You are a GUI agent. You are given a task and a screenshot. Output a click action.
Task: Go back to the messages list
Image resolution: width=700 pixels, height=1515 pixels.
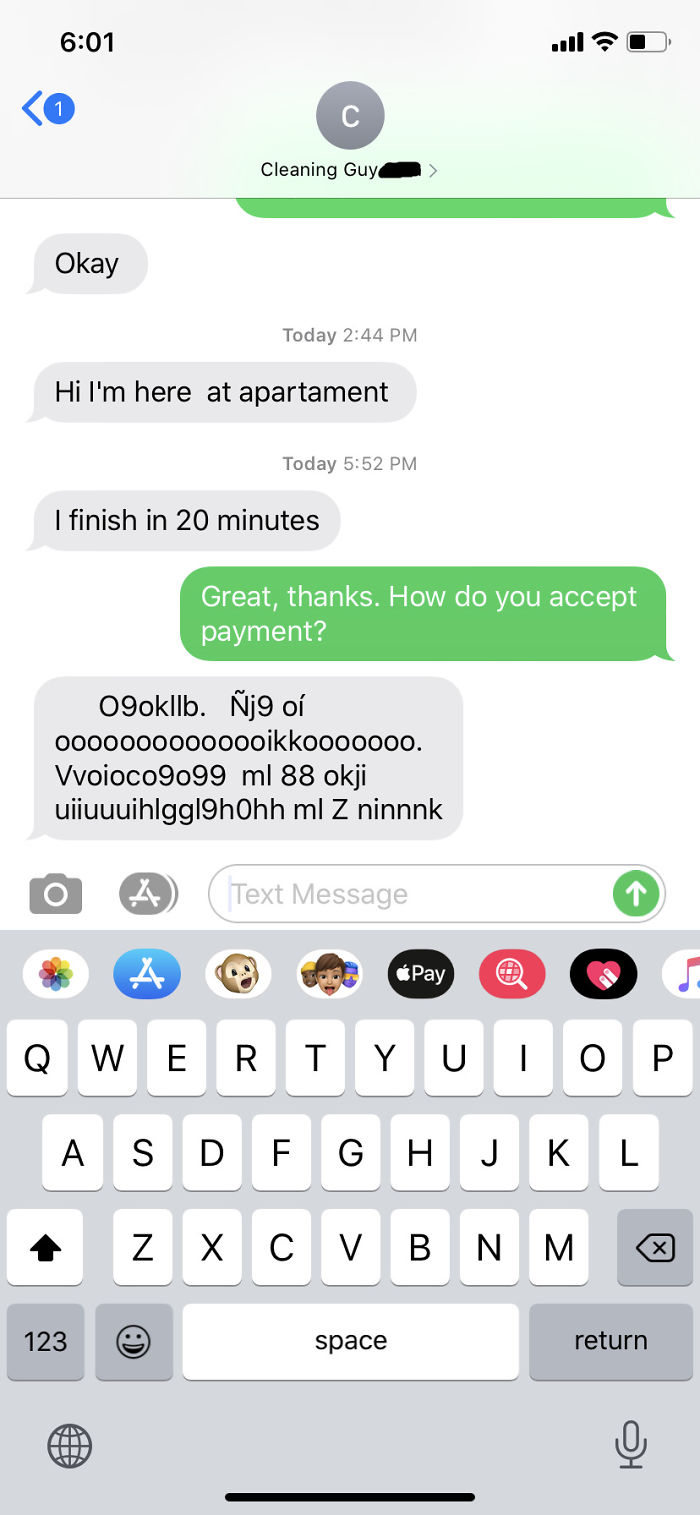pyautogui.click(x=47, y=108)
